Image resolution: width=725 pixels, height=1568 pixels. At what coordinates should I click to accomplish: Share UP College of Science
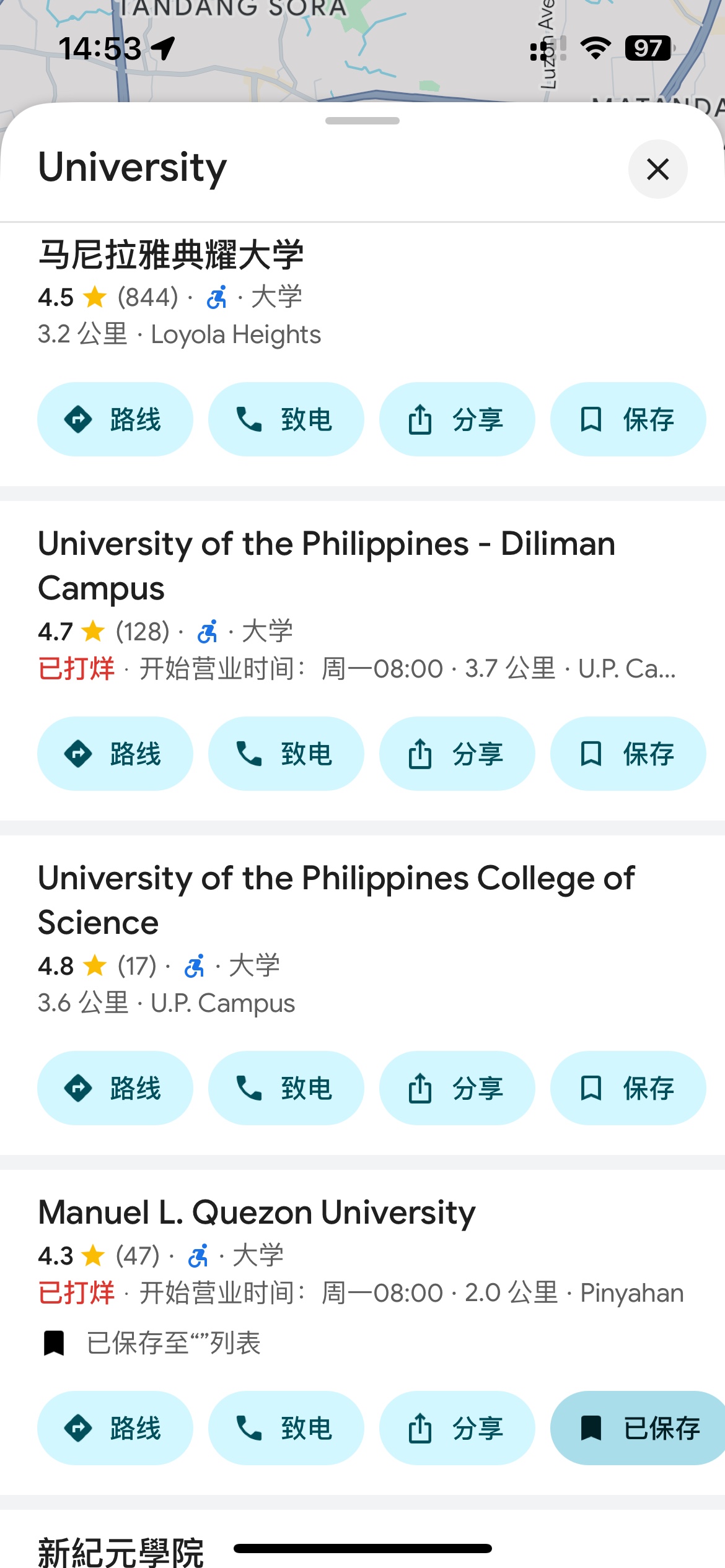(457, 1088)
